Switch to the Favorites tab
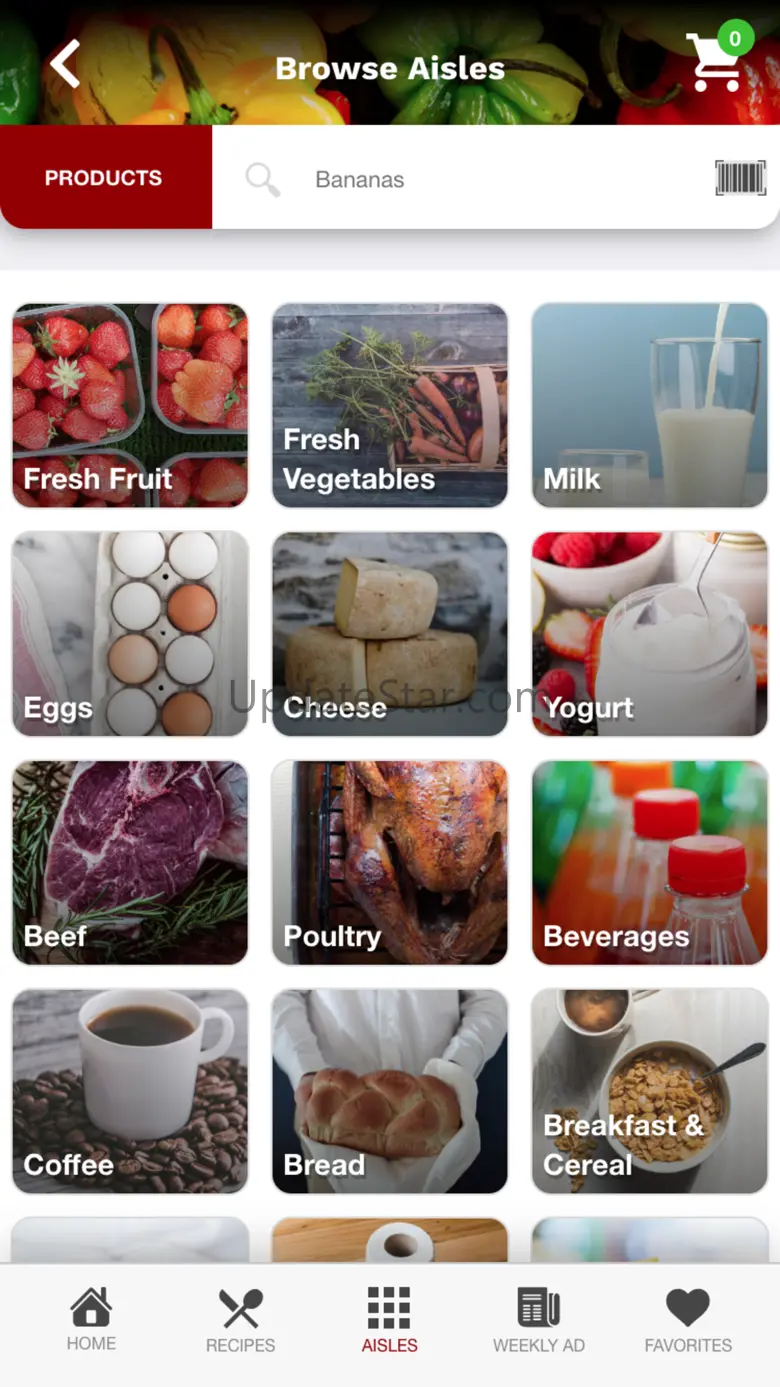The width and height of the screenshot is (780, 1387). [x=688, y=1320]
